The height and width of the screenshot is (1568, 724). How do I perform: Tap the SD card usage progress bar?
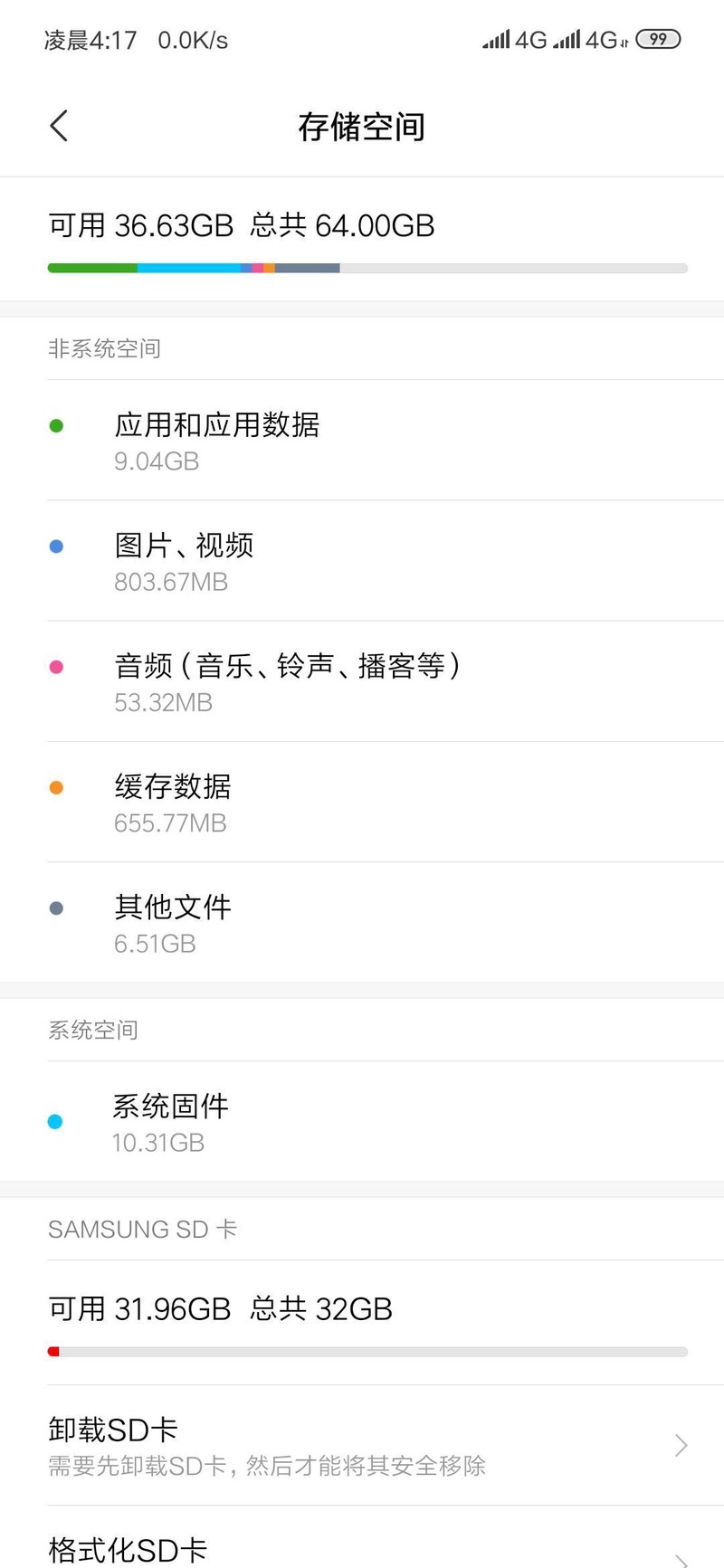click(362, 1350)
